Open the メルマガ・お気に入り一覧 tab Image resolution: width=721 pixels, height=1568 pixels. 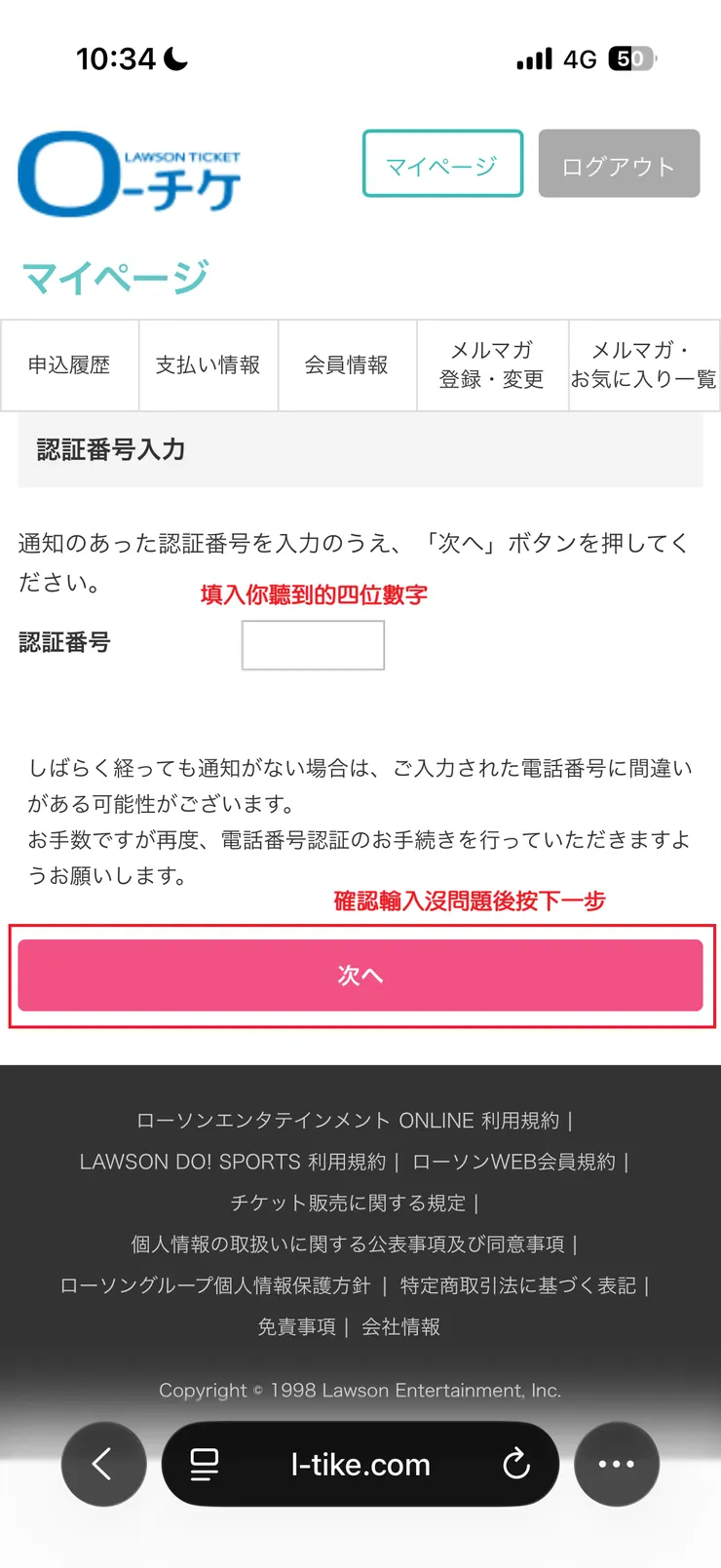point(644,365)
